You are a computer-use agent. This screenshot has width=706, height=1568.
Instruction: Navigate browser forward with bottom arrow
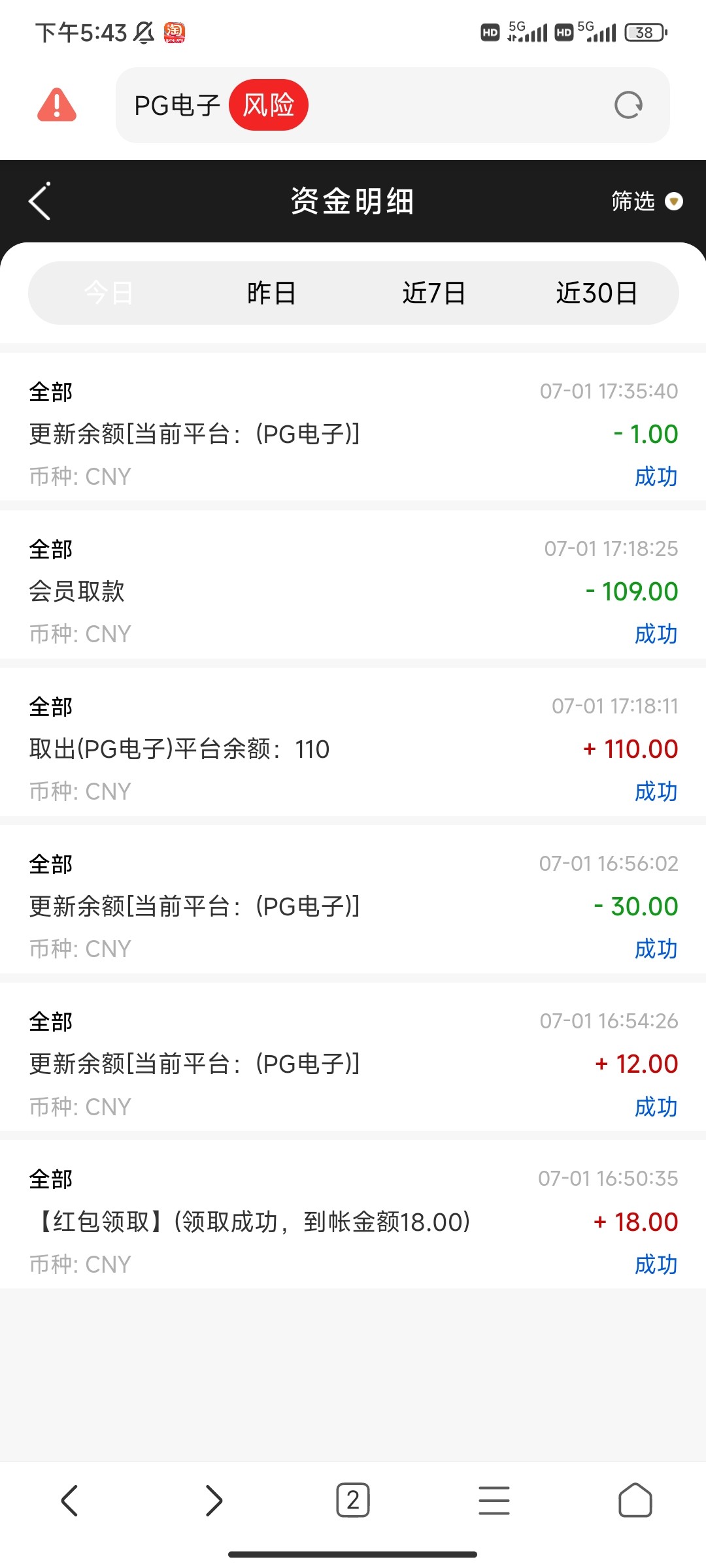pos(213,1500)
